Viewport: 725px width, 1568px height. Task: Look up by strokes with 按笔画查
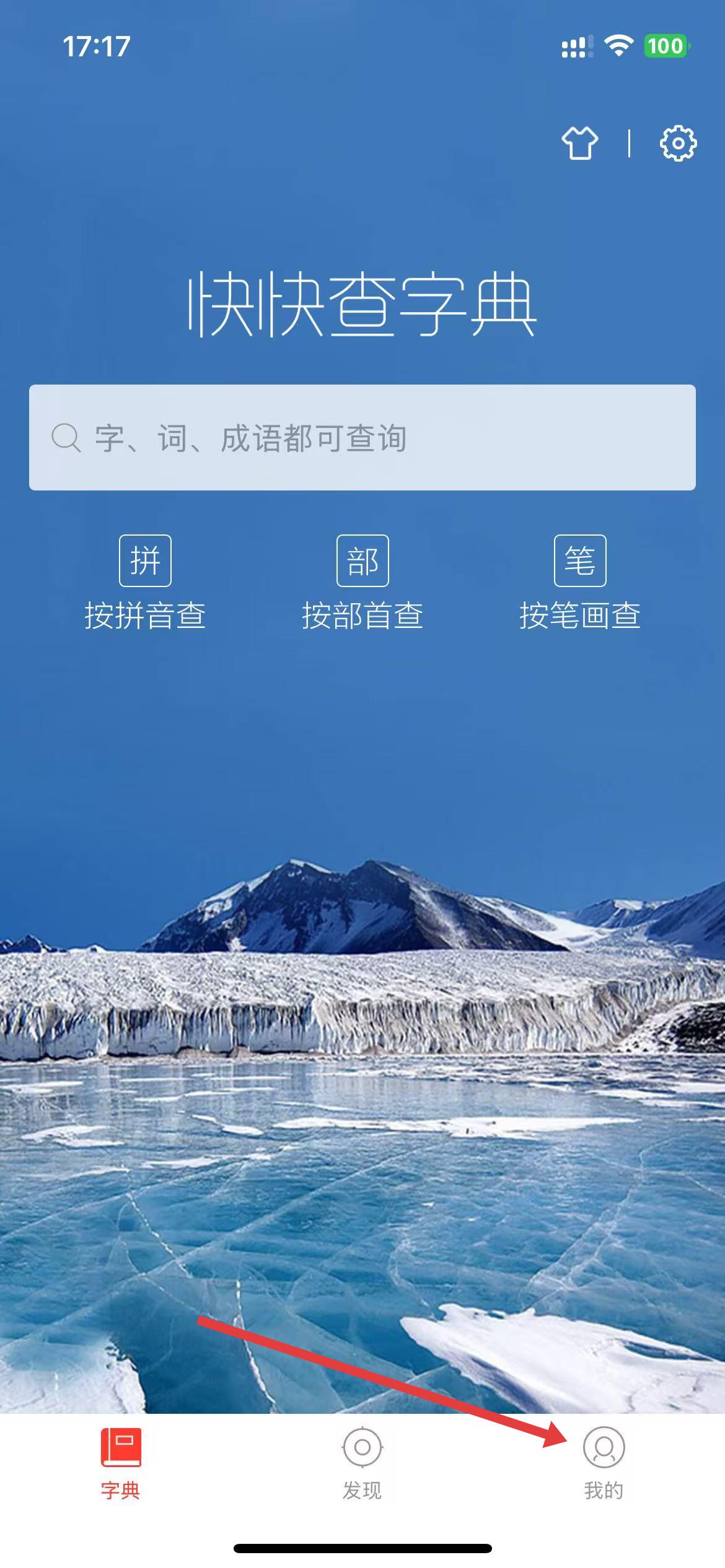(x=580, y=583)
